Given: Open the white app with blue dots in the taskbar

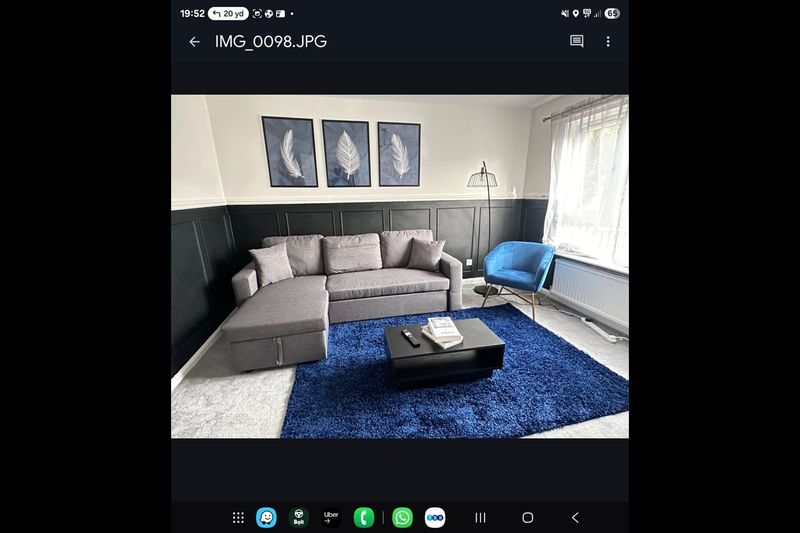Looking at the screenshot, I should tap(434, 517).
